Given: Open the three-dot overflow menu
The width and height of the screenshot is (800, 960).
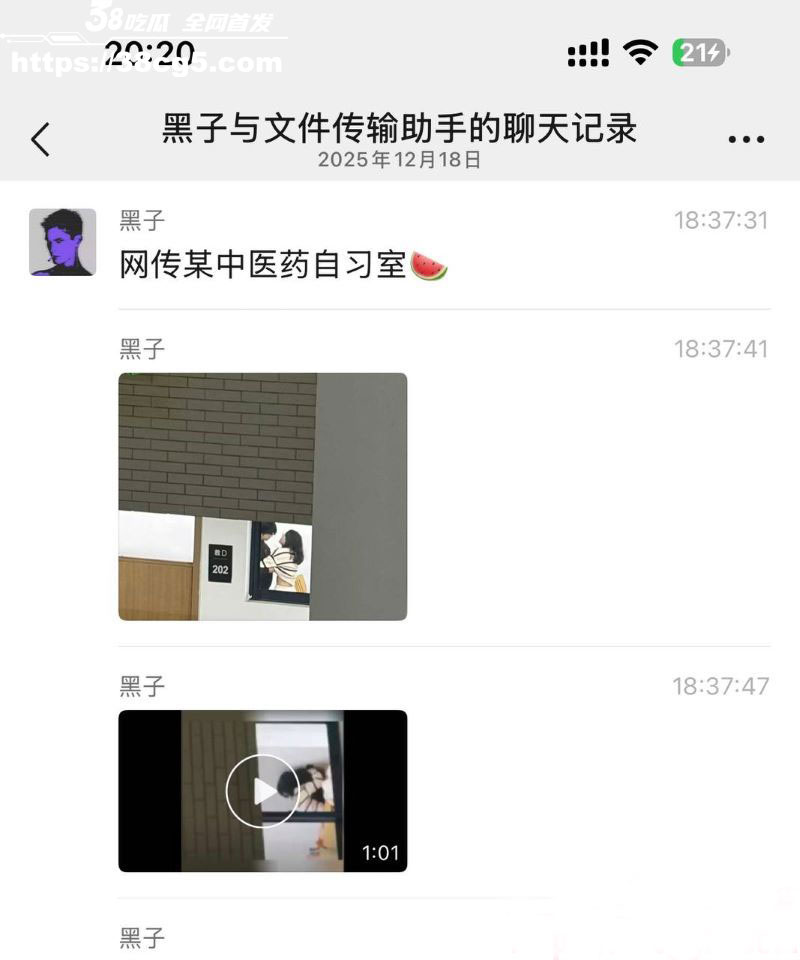Looking at the screenshot, I should tap(746, 140).
